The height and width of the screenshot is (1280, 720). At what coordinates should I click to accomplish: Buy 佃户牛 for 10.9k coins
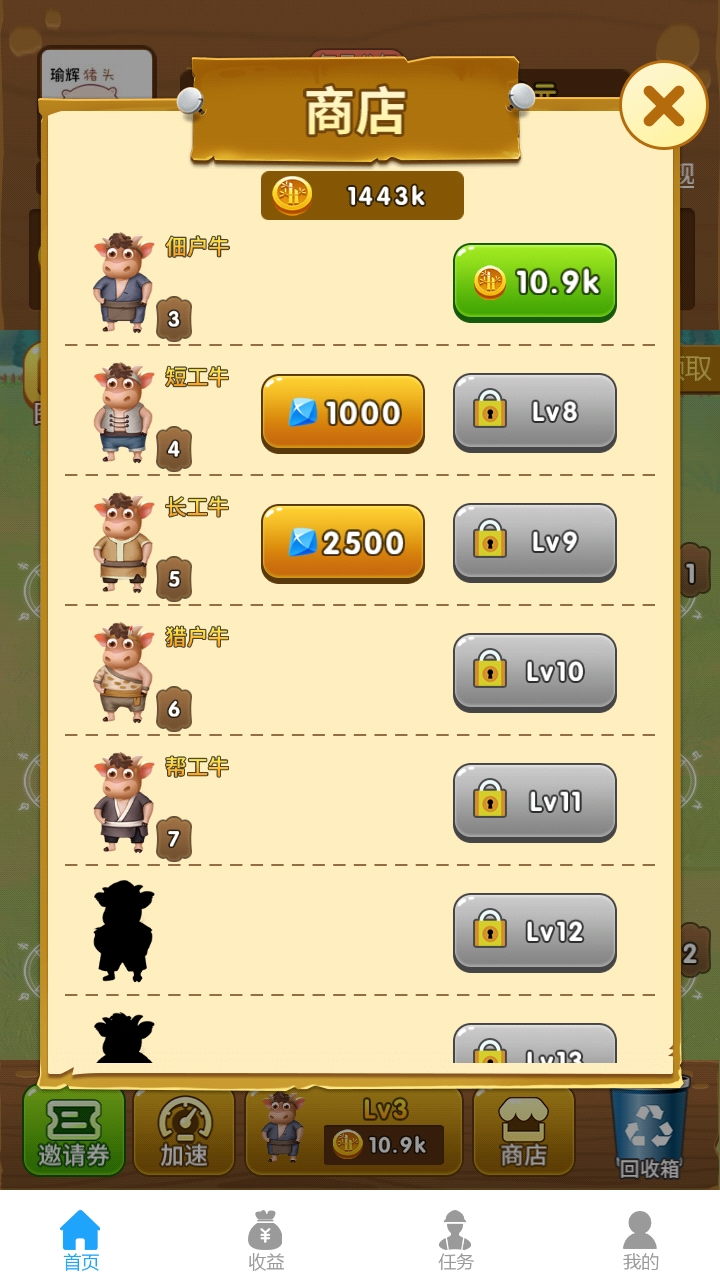coord(535,282)
